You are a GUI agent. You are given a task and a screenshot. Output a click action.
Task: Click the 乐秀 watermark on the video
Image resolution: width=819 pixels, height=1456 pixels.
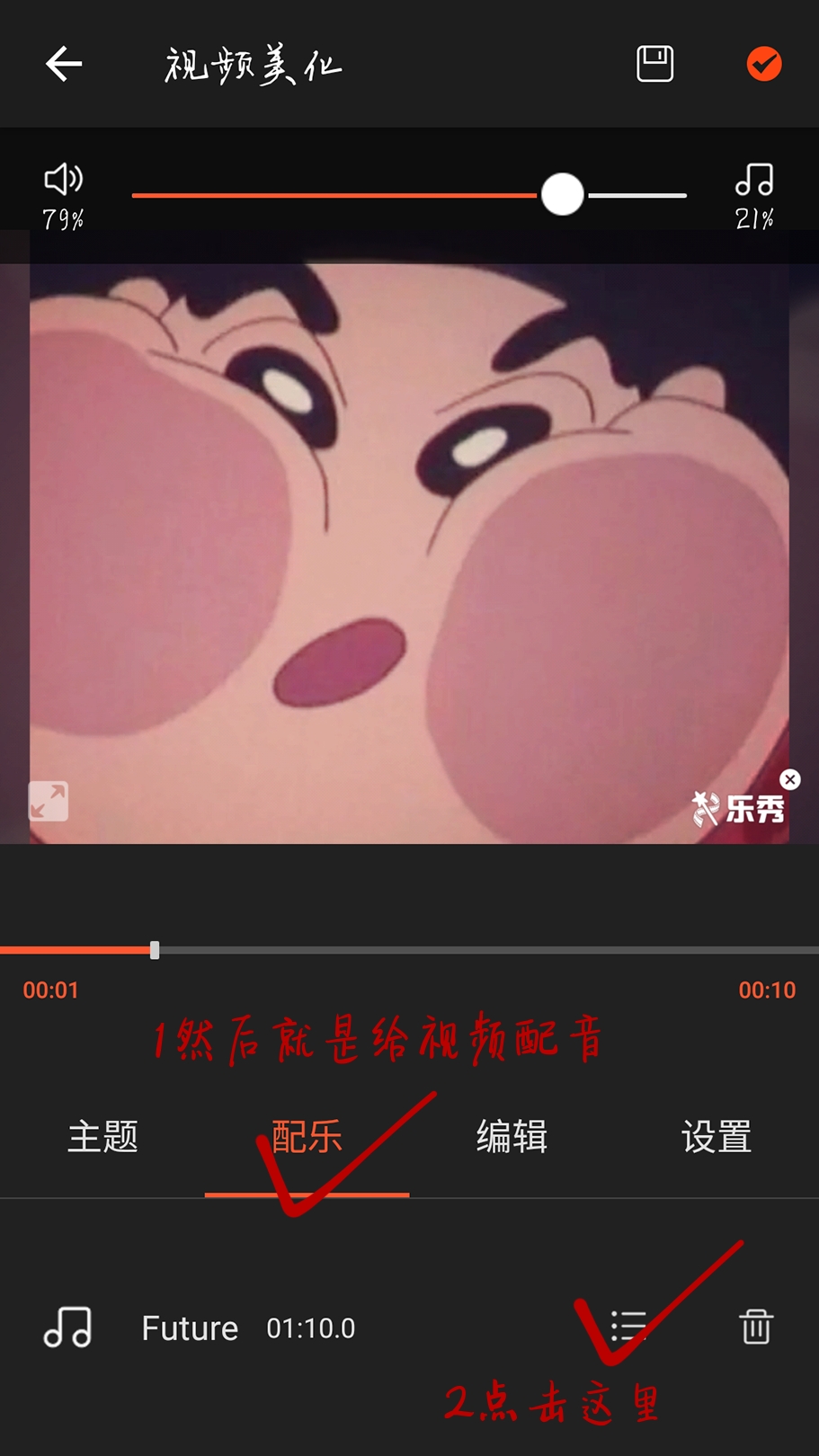(739, 806)
